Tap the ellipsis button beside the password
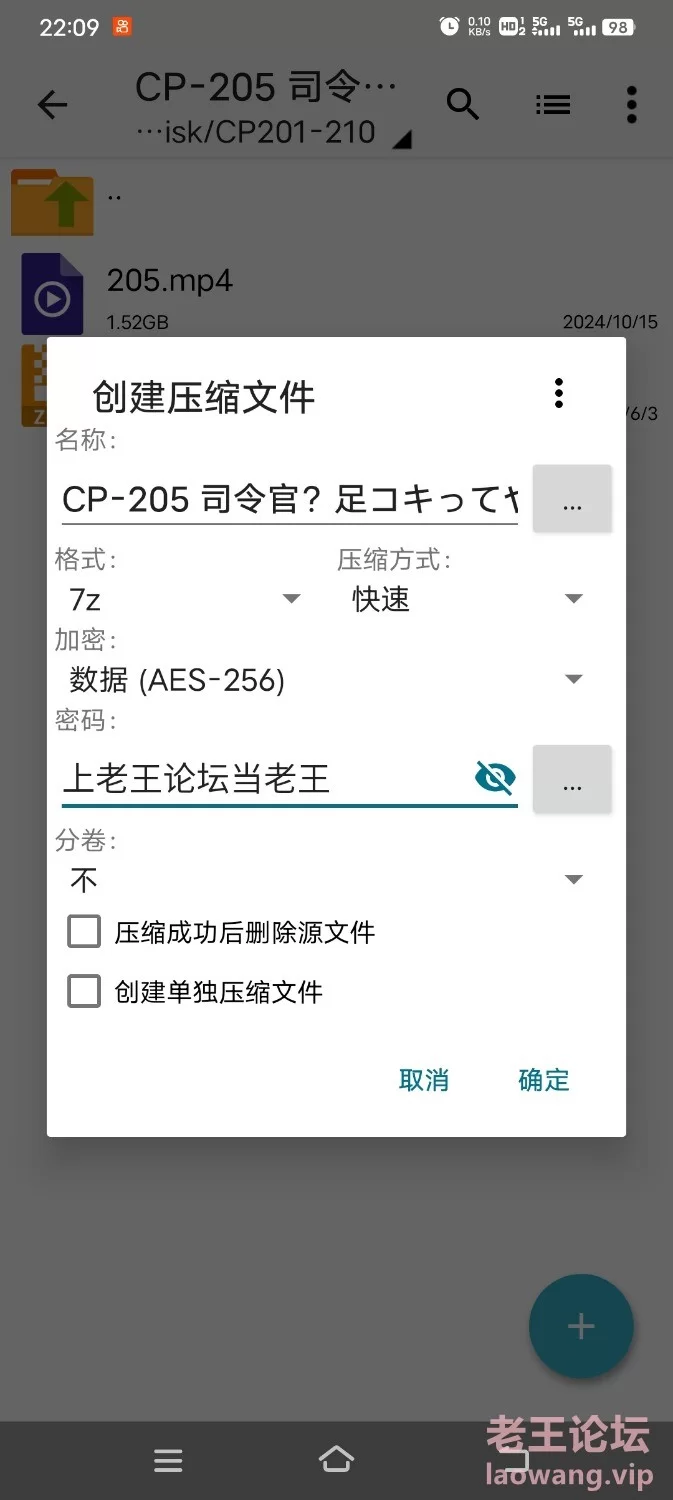 (572, 778)
